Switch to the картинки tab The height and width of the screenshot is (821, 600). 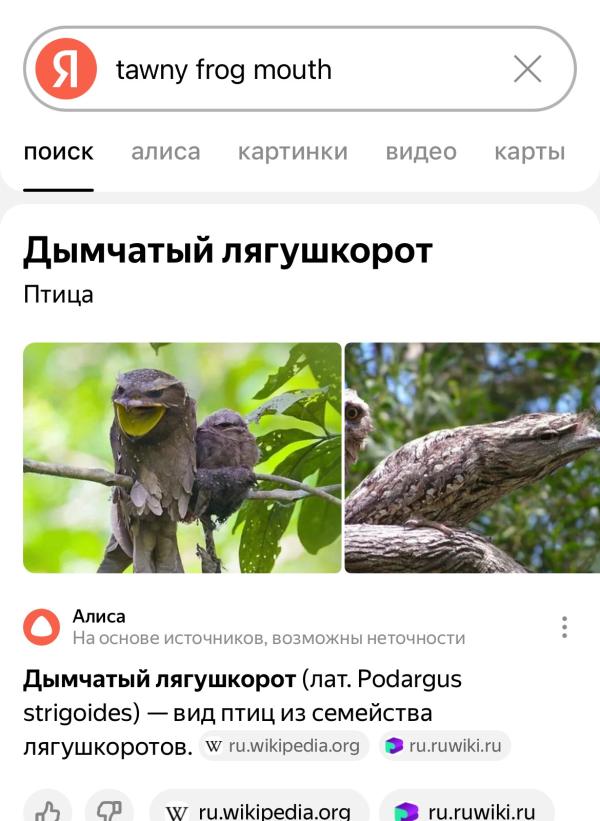(x=292, y=152)
